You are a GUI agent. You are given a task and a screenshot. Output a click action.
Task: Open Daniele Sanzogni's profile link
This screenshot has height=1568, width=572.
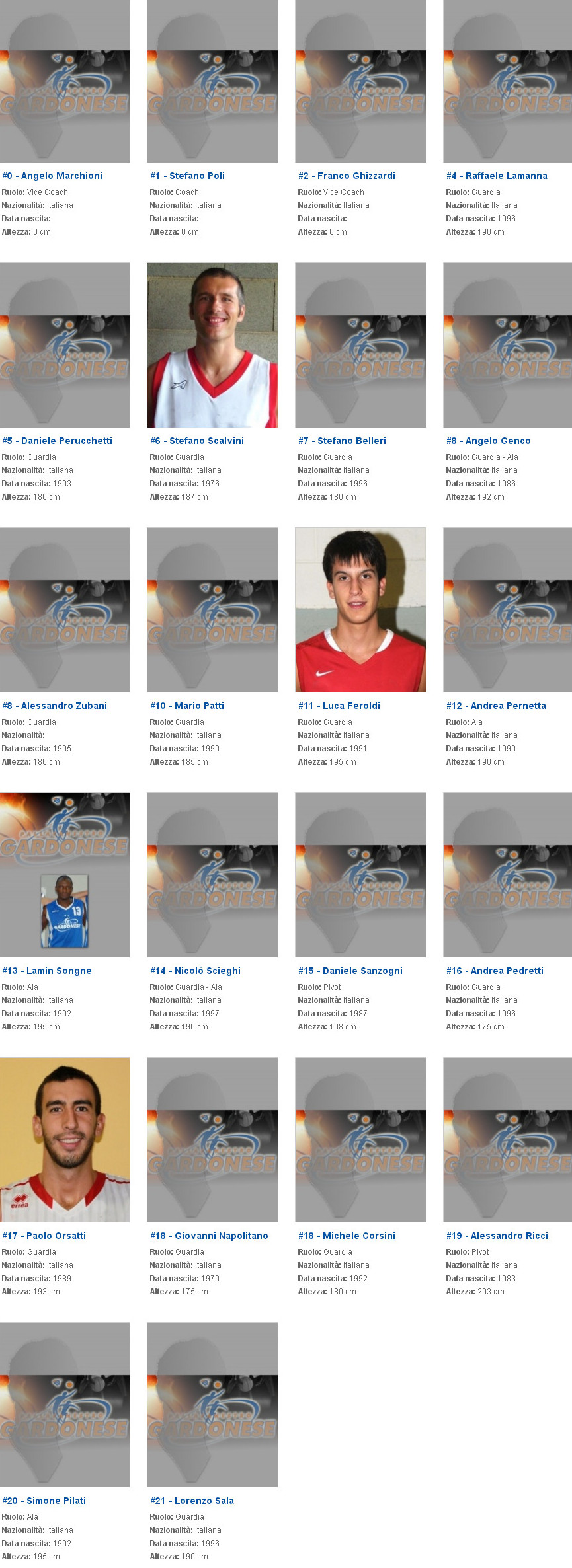tap(350, 971)
